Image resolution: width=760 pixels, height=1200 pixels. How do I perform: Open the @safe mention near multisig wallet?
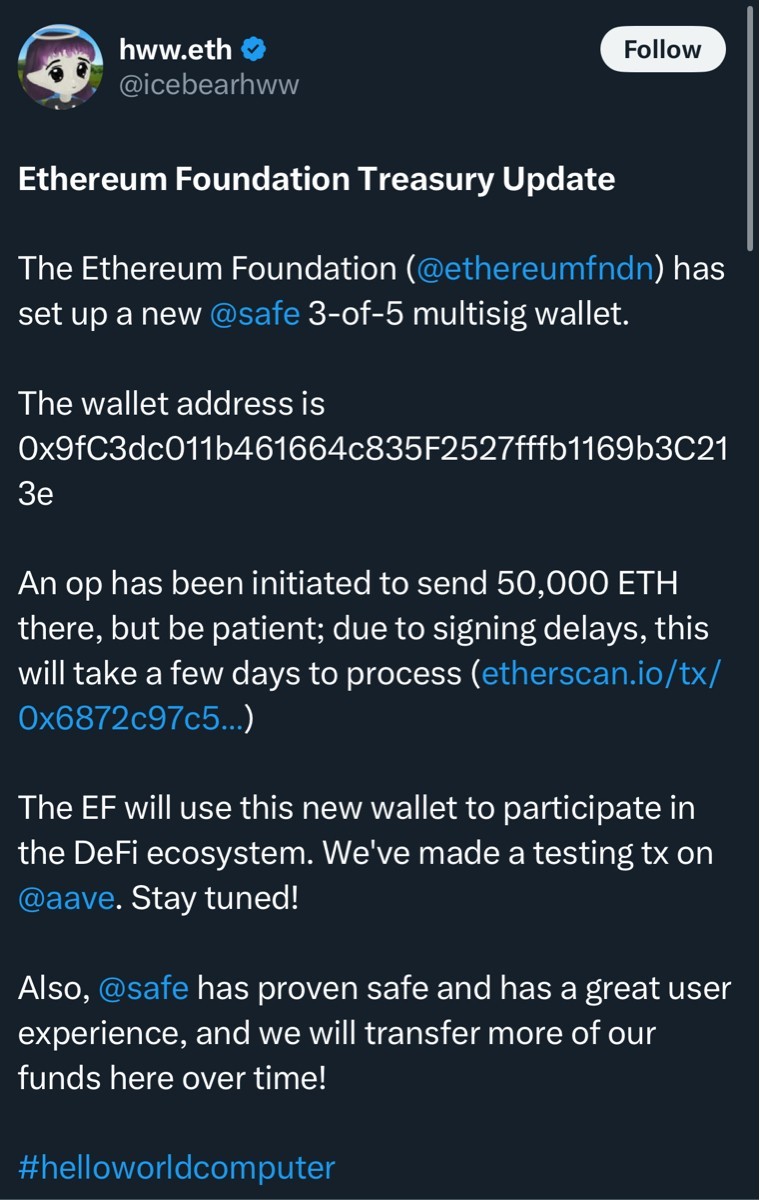[x=255, y=315]
